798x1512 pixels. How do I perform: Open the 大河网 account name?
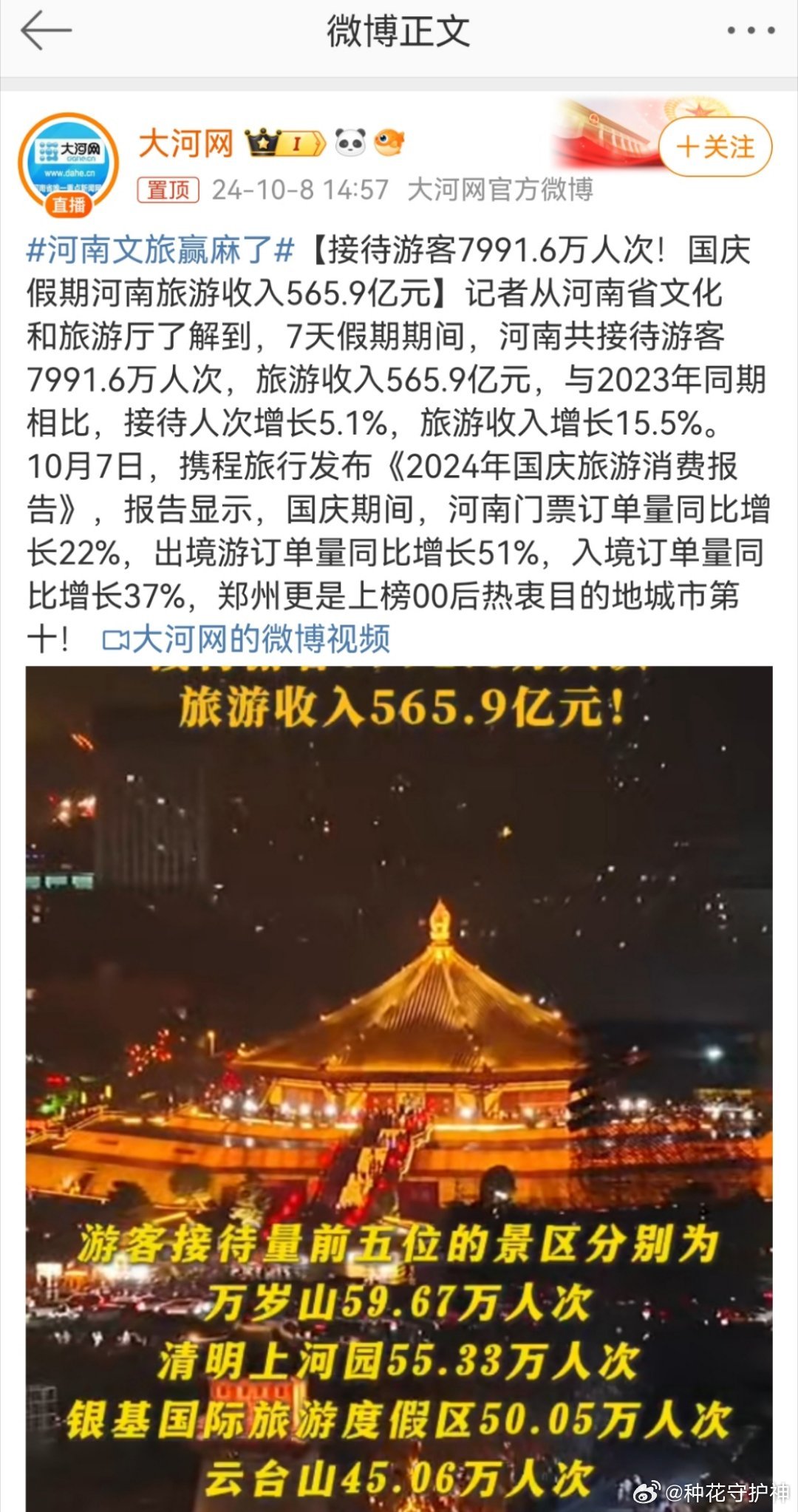click(x=186, y=143)
